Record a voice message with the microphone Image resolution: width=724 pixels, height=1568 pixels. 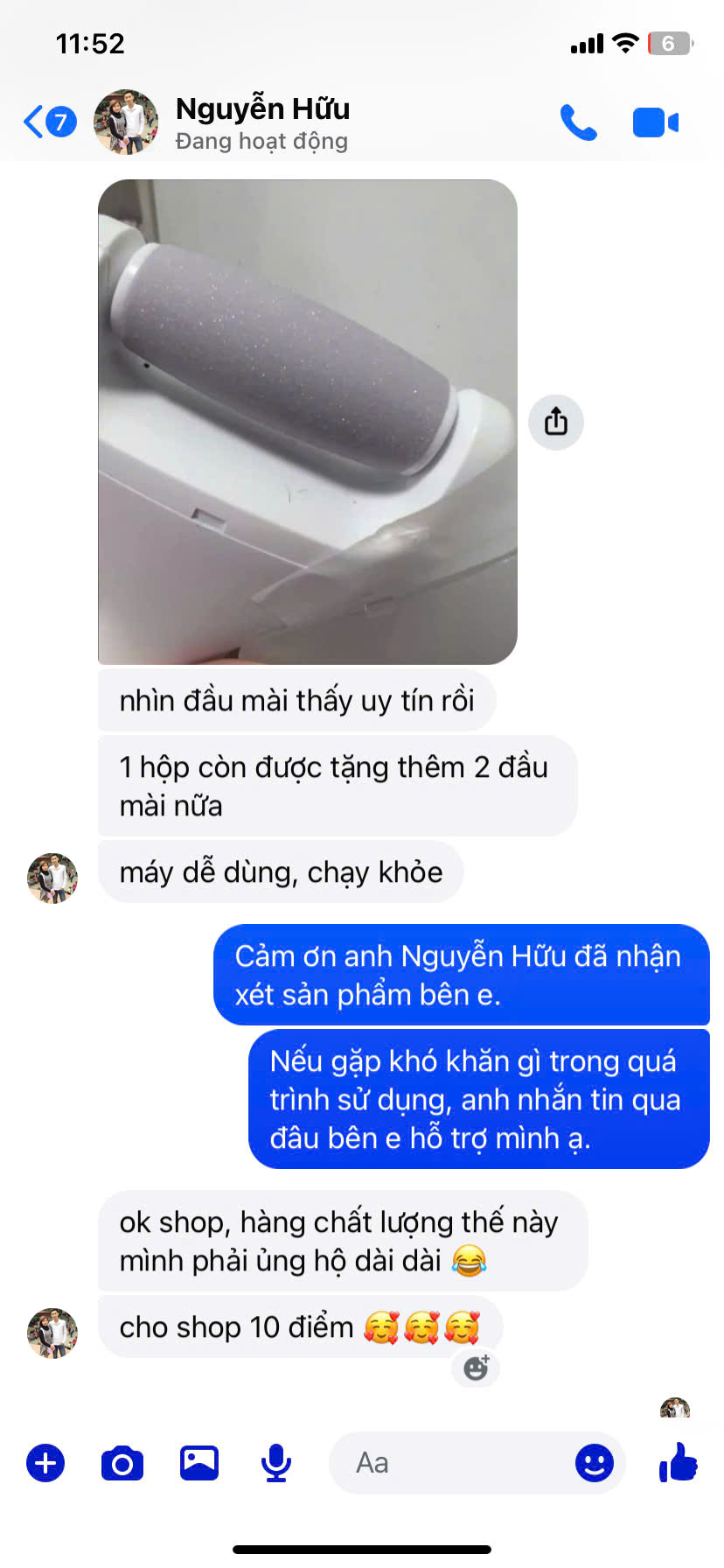pyautogui.click(x=276, y=1463)
